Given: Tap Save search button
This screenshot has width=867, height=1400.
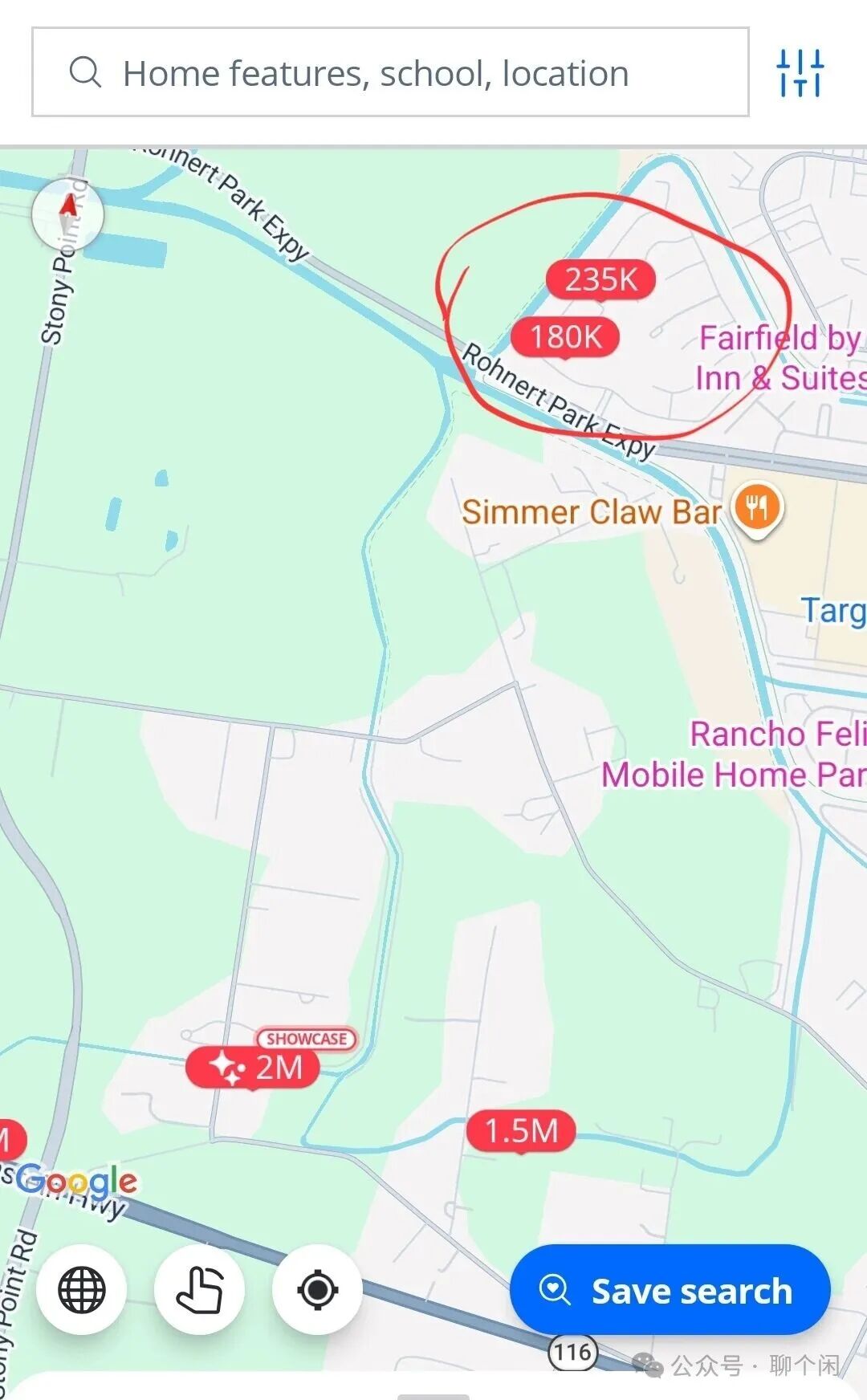Looking at the screenshot, I should click(x=670, y=1290).
